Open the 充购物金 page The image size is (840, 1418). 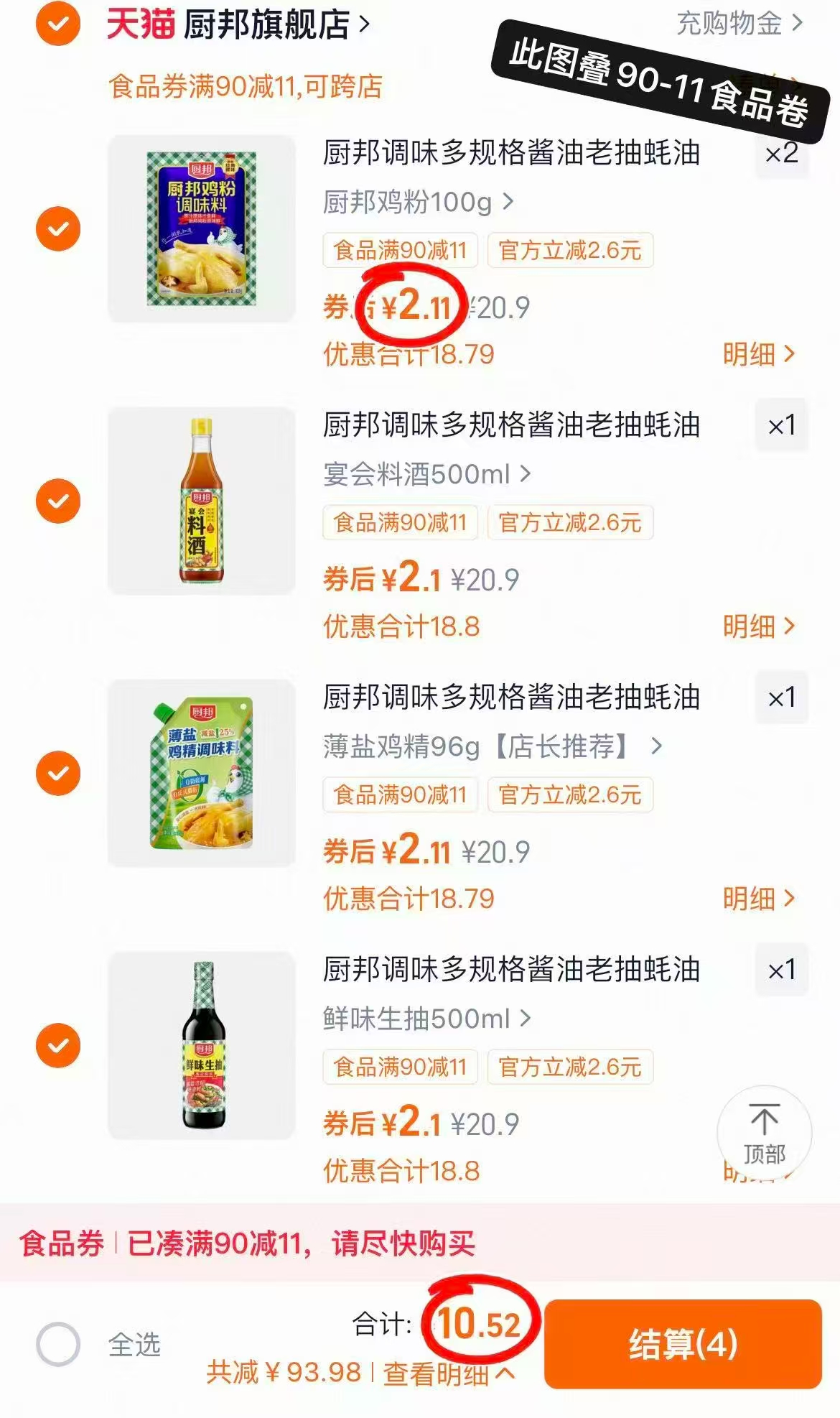click(727, 23)
